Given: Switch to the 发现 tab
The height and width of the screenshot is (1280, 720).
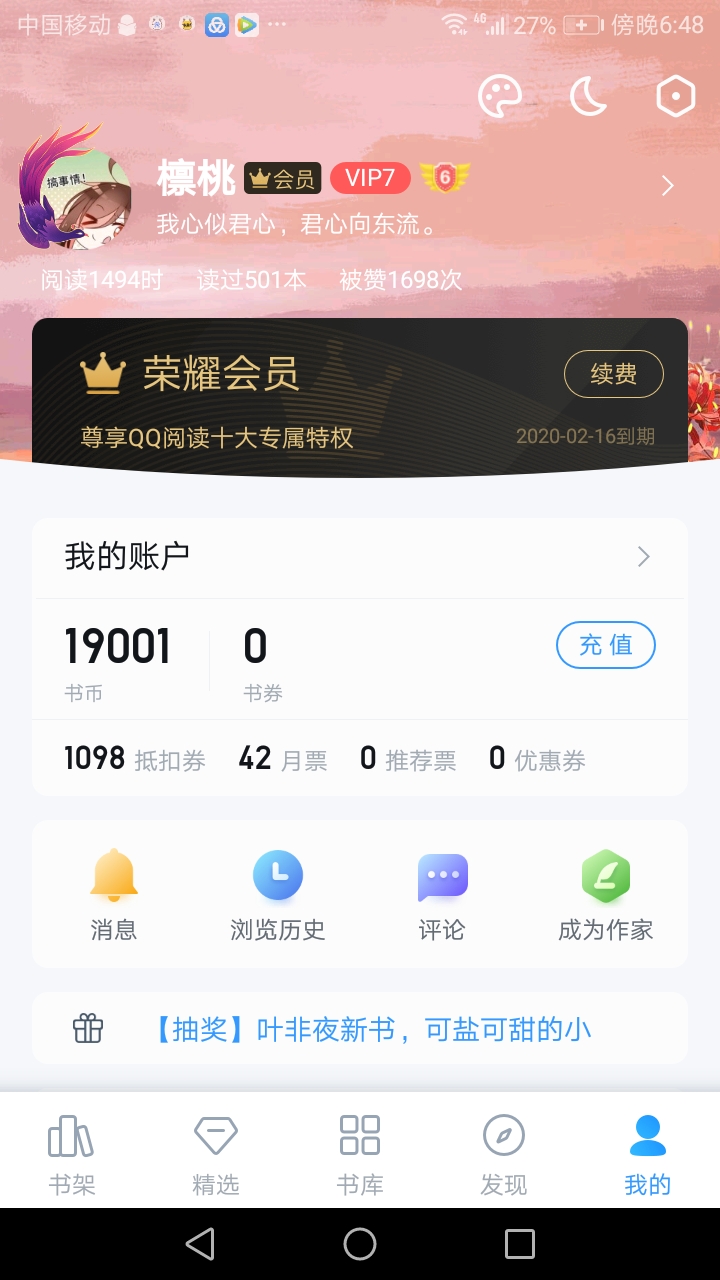Looking at the screenshot, I should point(504,1153).
